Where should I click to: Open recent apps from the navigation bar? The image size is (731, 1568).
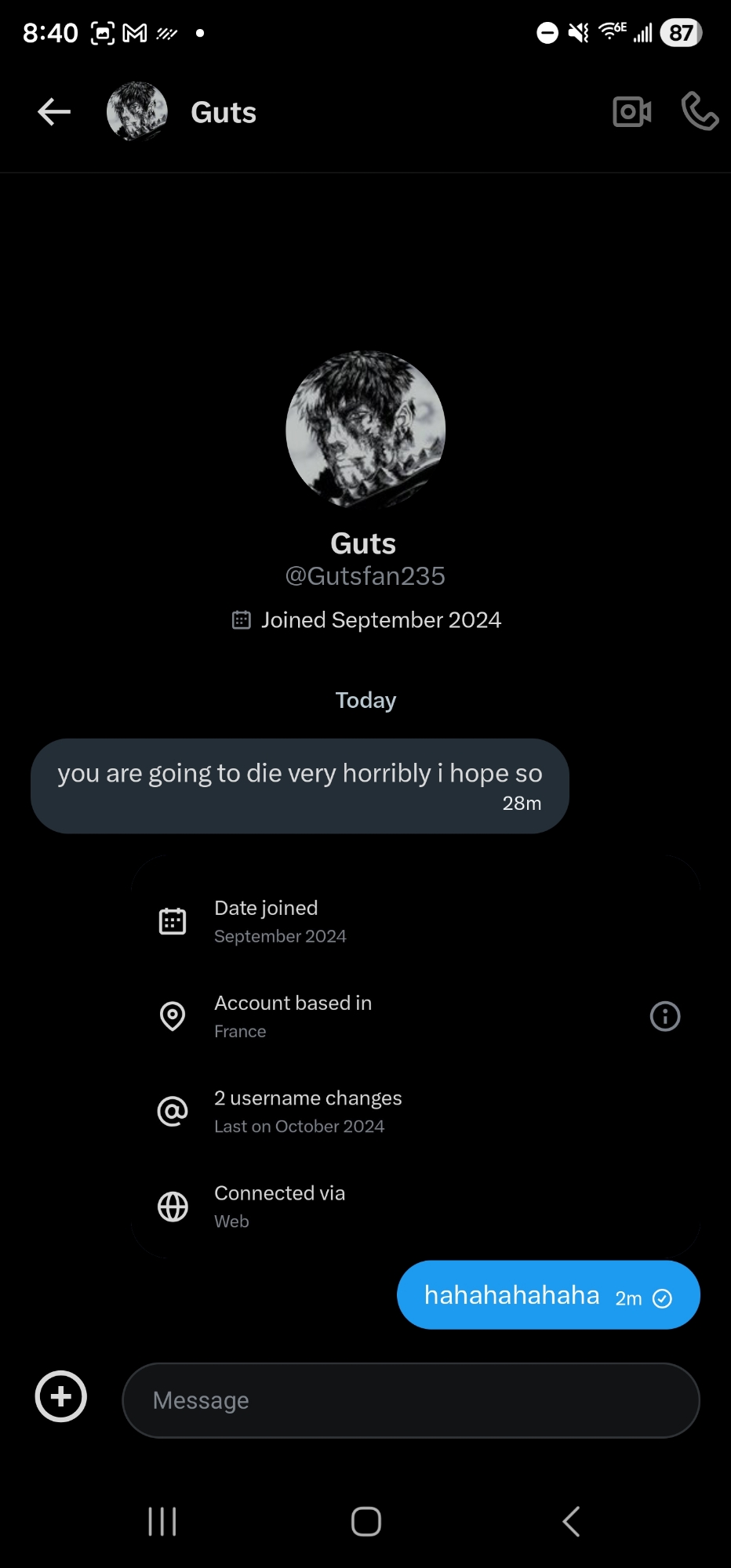coord(162,1522)
